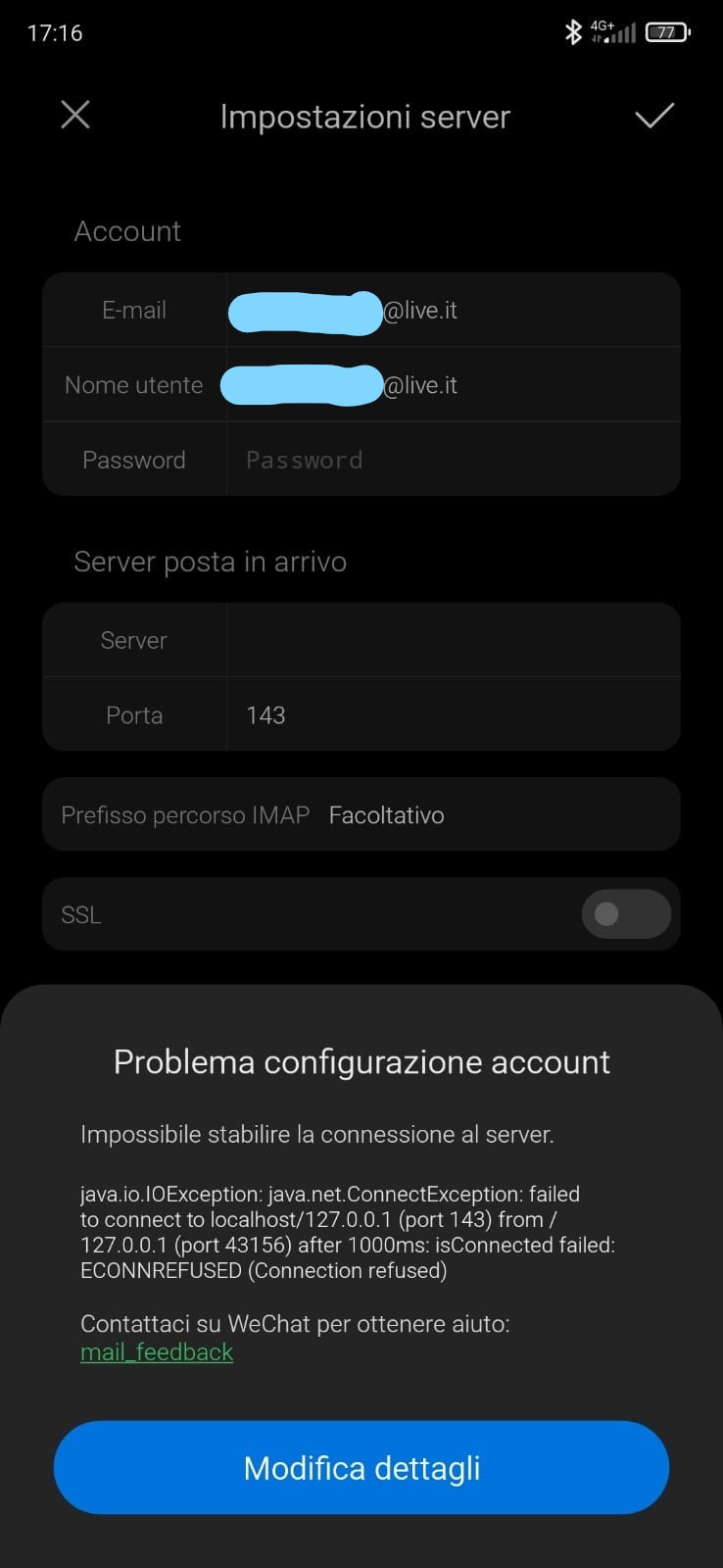Tap the Prefisso percorso IMAP field
The height and width of the screenshot is (1568, 723).
point(490,815)
